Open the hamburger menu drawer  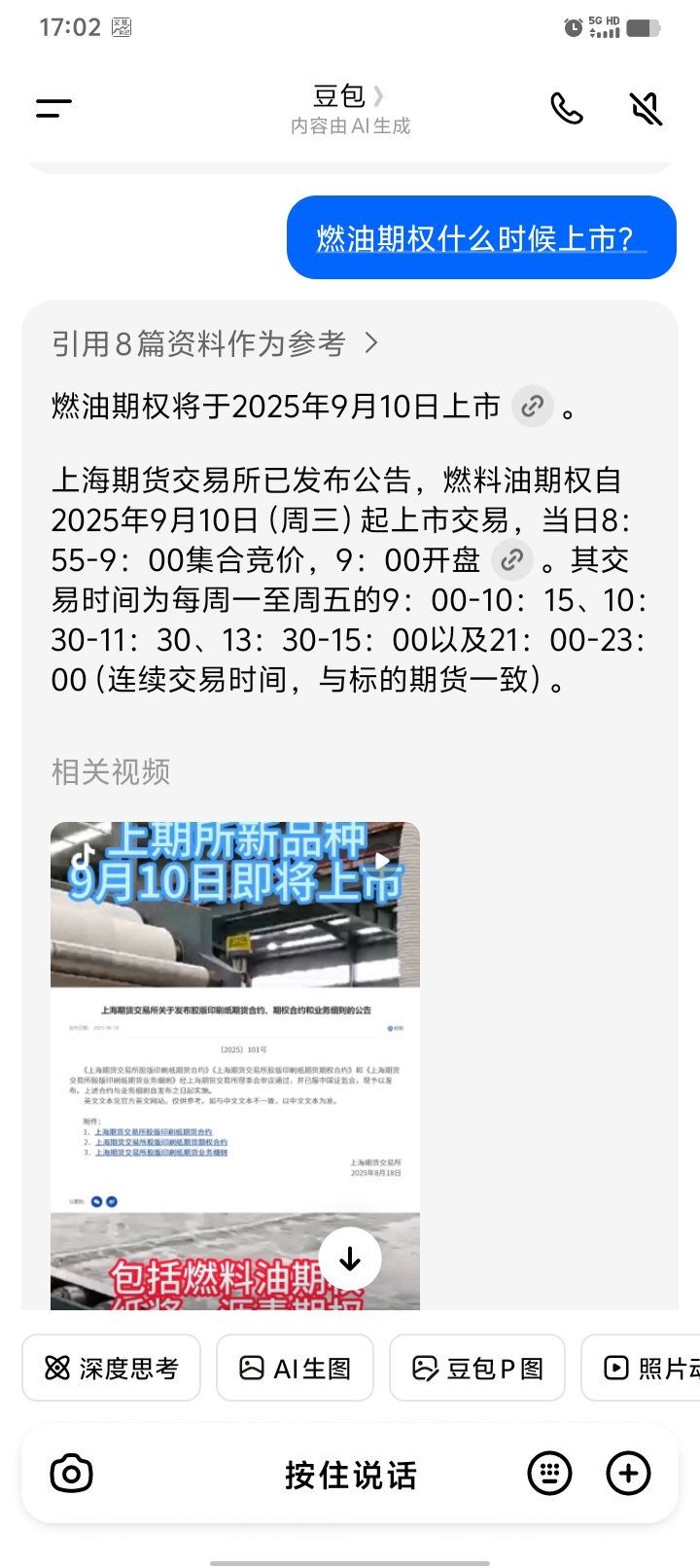click(53, 108)
